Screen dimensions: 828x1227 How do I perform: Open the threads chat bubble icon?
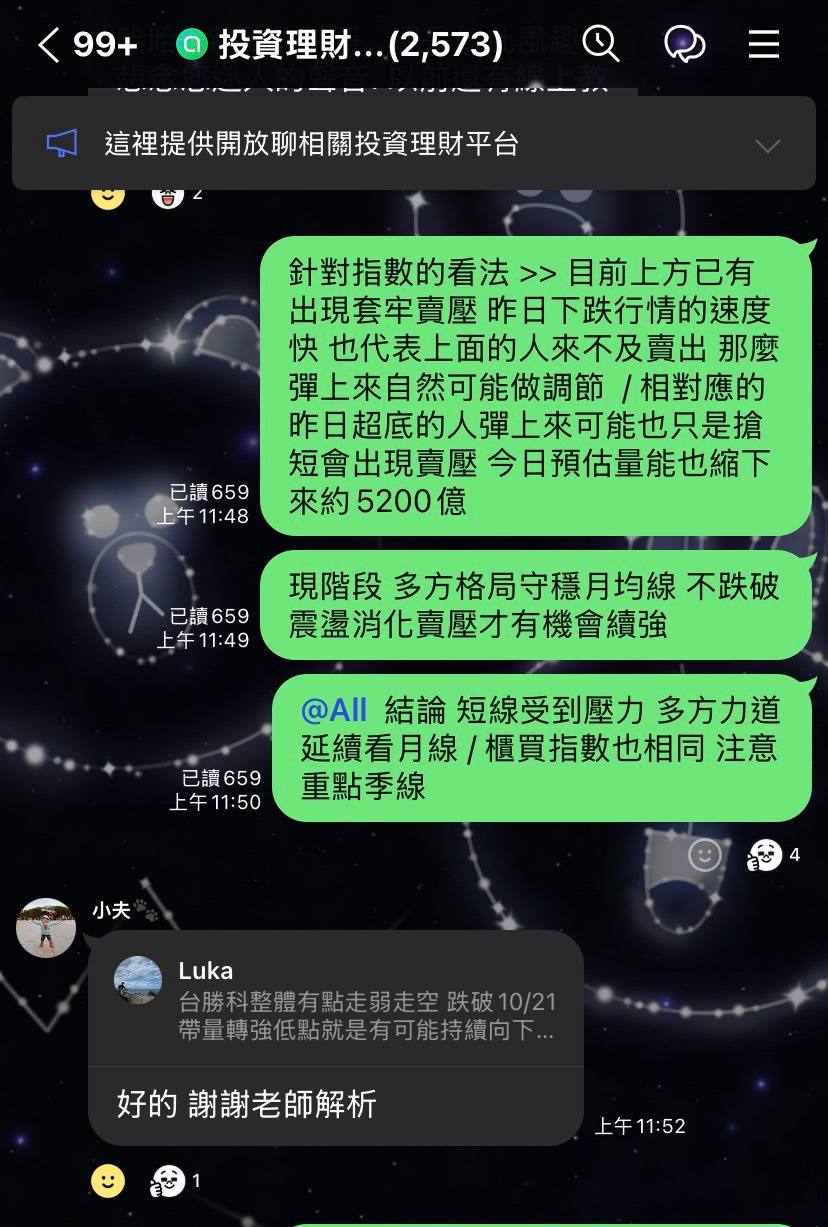[684, 45]
